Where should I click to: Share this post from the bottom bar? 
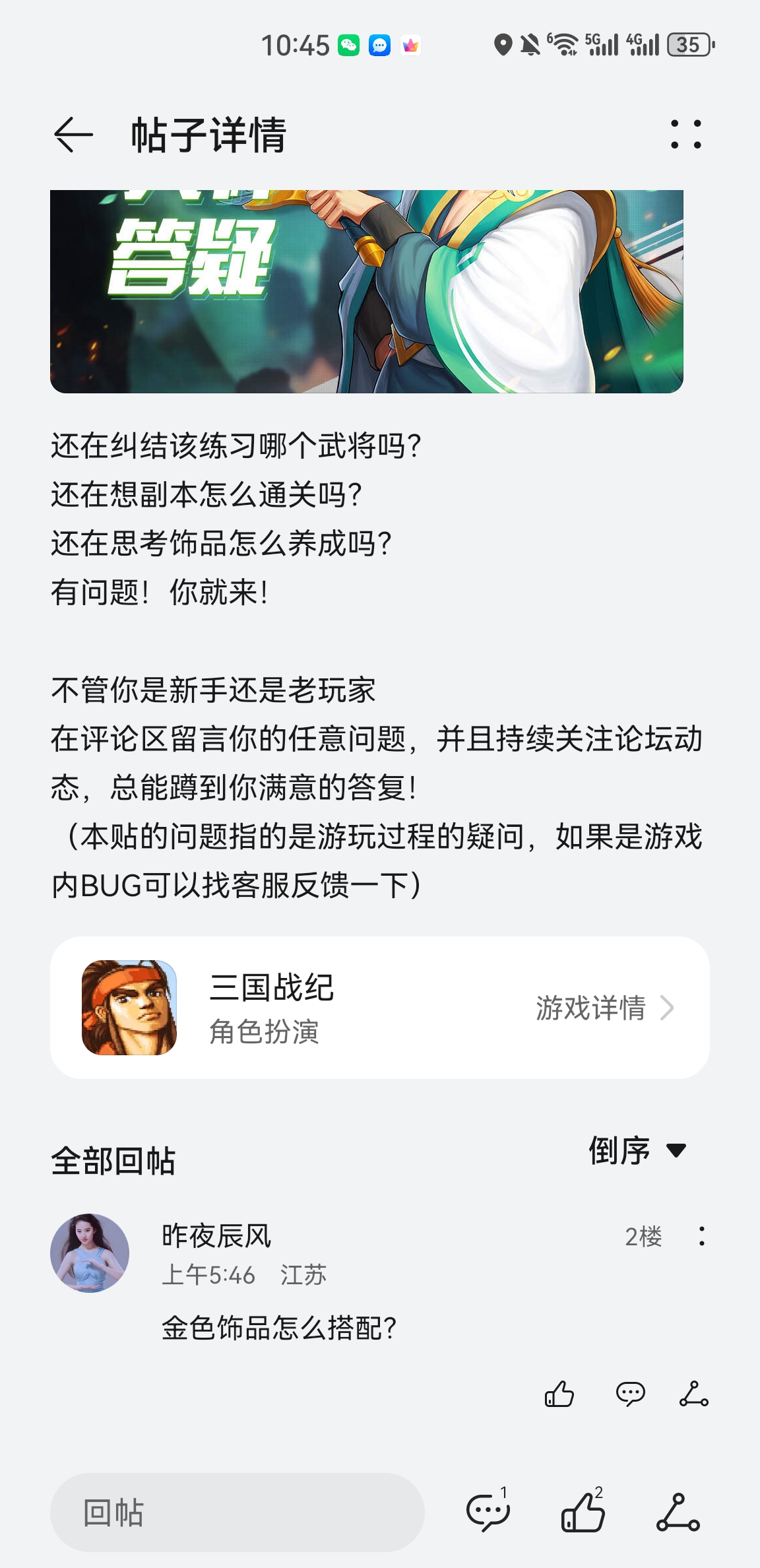pyautogui.click(x=678, y=1512)
